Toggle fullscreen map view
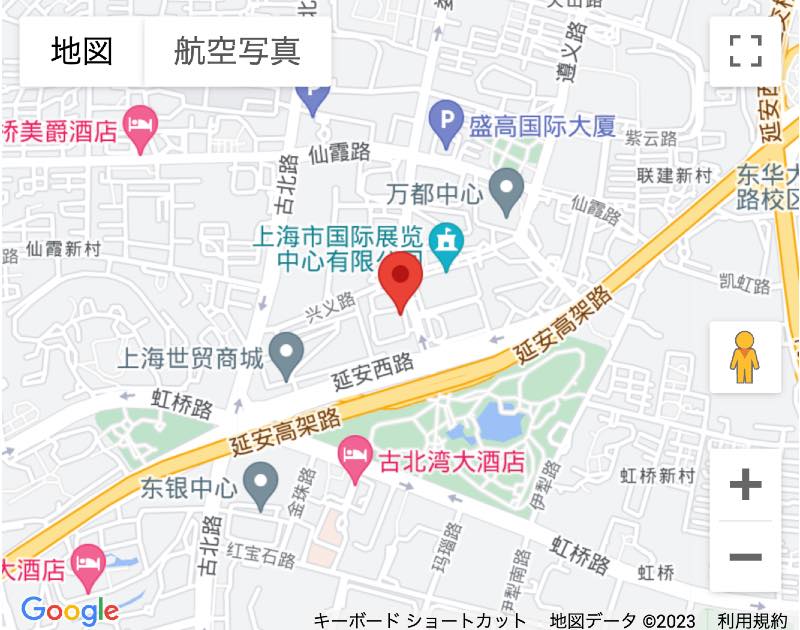800x630 pixels. [745, 51]
